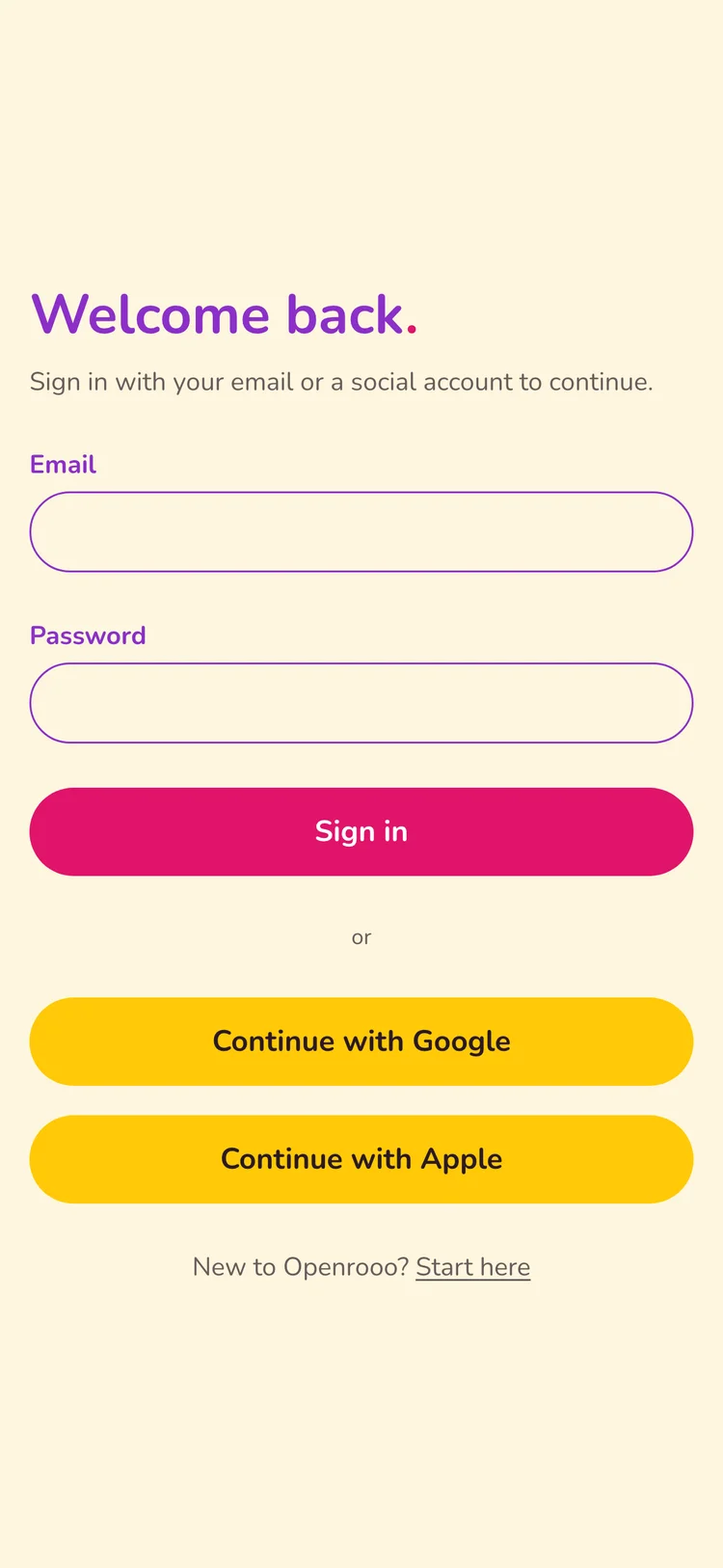This screenshot has width=723, height=1568.
Task: Open the Start here signup link
Action: [473, 1267]
